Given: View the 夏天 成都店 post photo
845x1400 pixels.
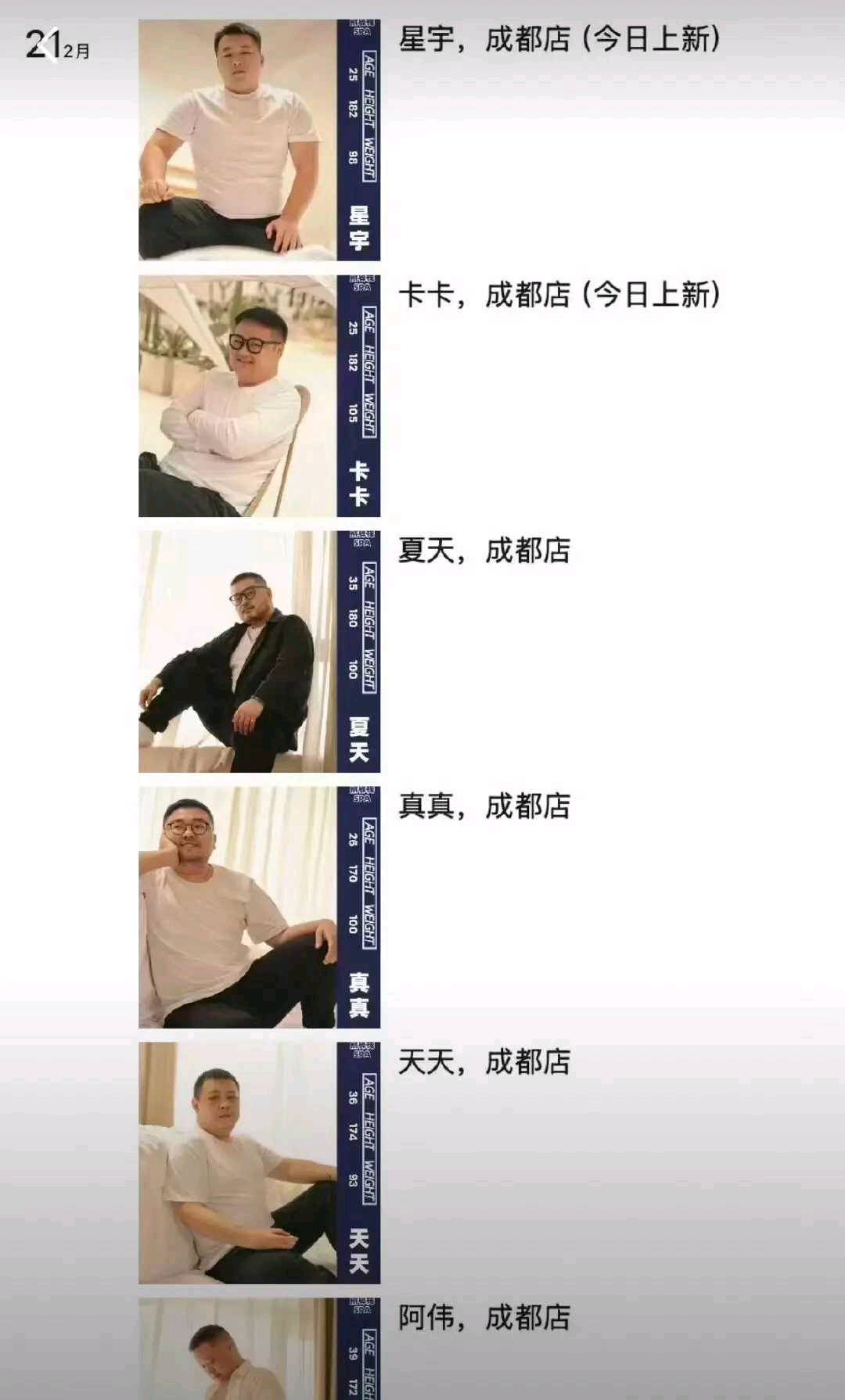Looking at the screenshot, I should [259, 652].
